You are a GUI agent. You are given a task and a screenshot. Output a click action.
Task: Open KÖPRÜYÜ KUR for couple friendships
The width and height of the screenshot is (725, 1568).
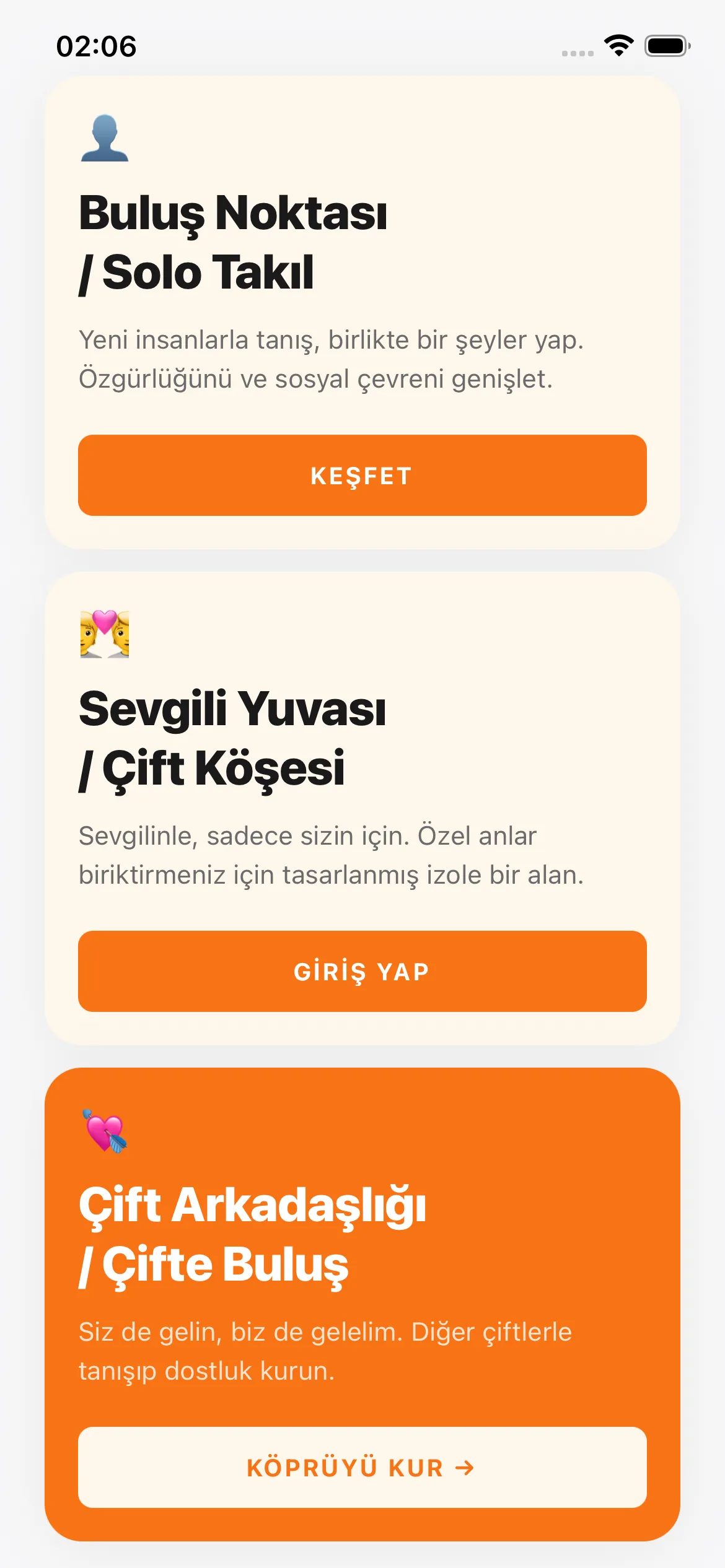tap(362, 1467)
